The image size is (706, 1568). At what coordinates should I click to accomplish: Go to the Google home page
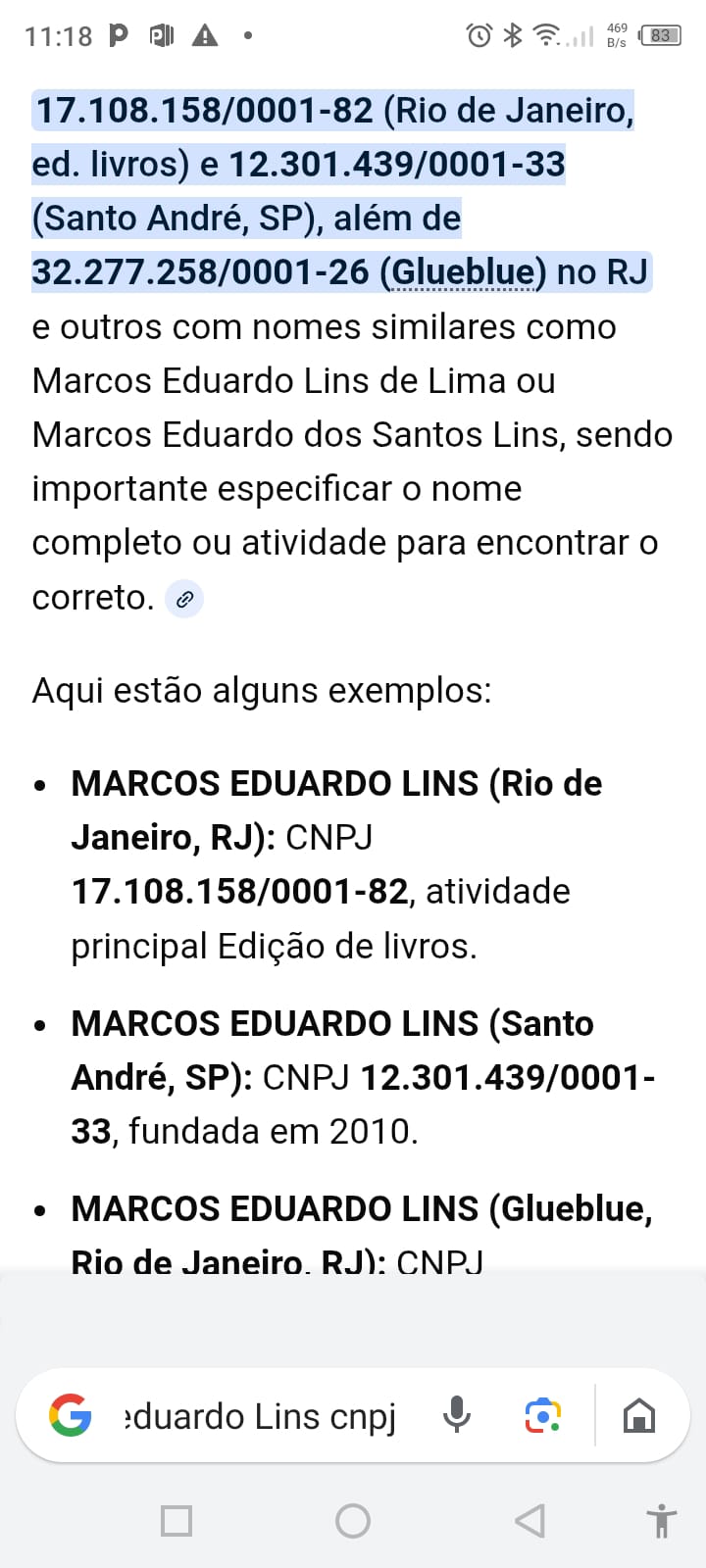(x=639, y=1416)
